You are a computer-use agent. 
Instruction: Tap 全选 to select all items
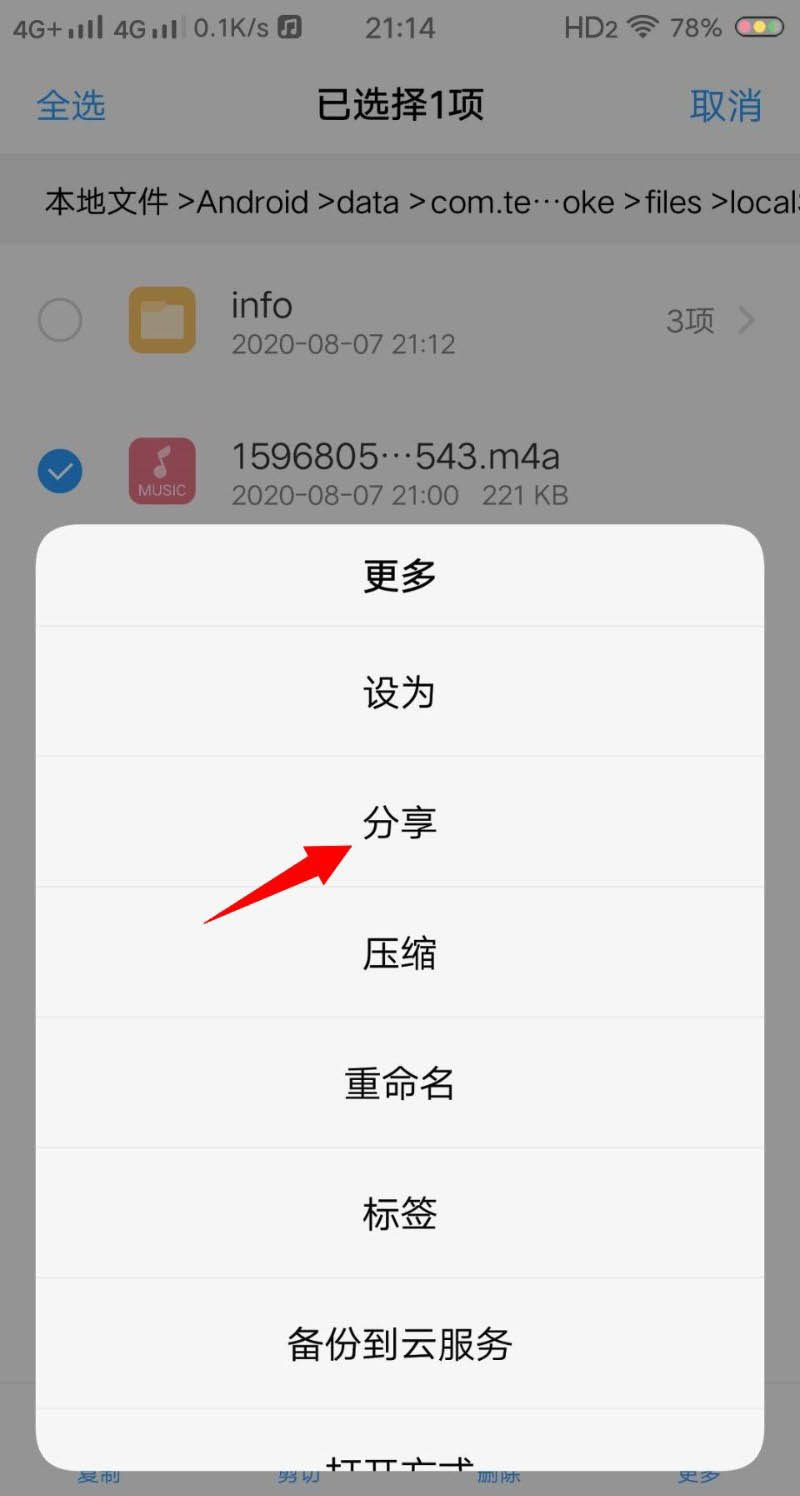[70, 106]
